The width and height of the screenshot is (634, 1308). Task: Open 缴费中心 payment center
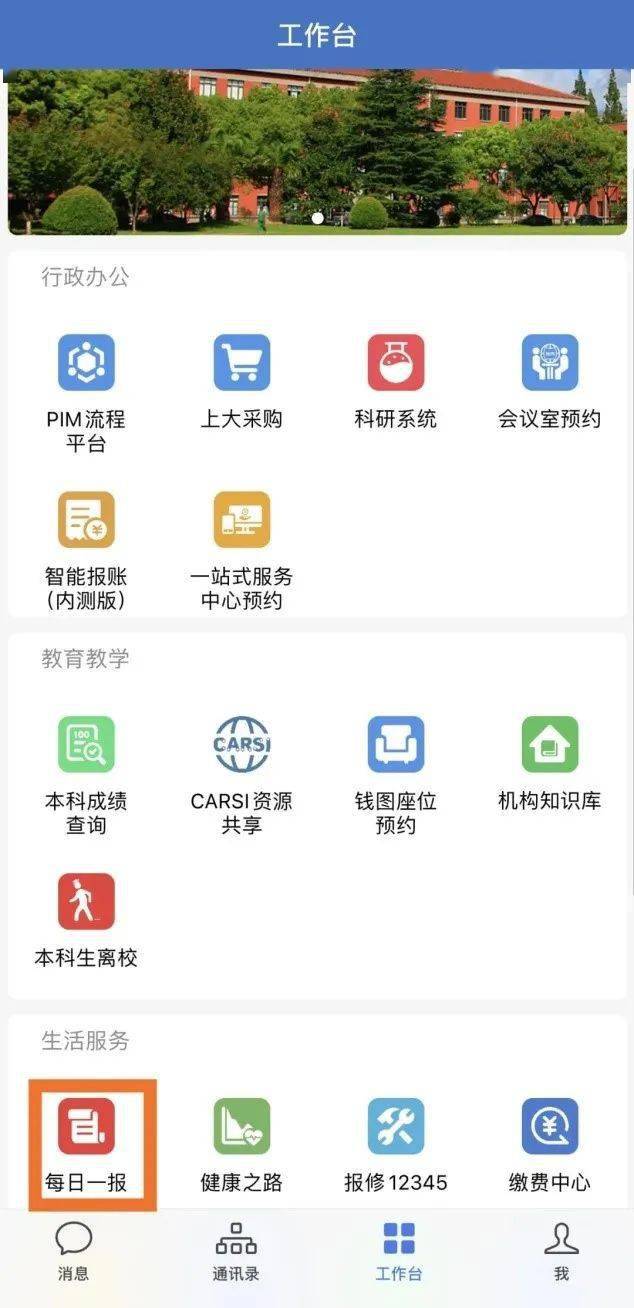click(x=550, y=1127)
